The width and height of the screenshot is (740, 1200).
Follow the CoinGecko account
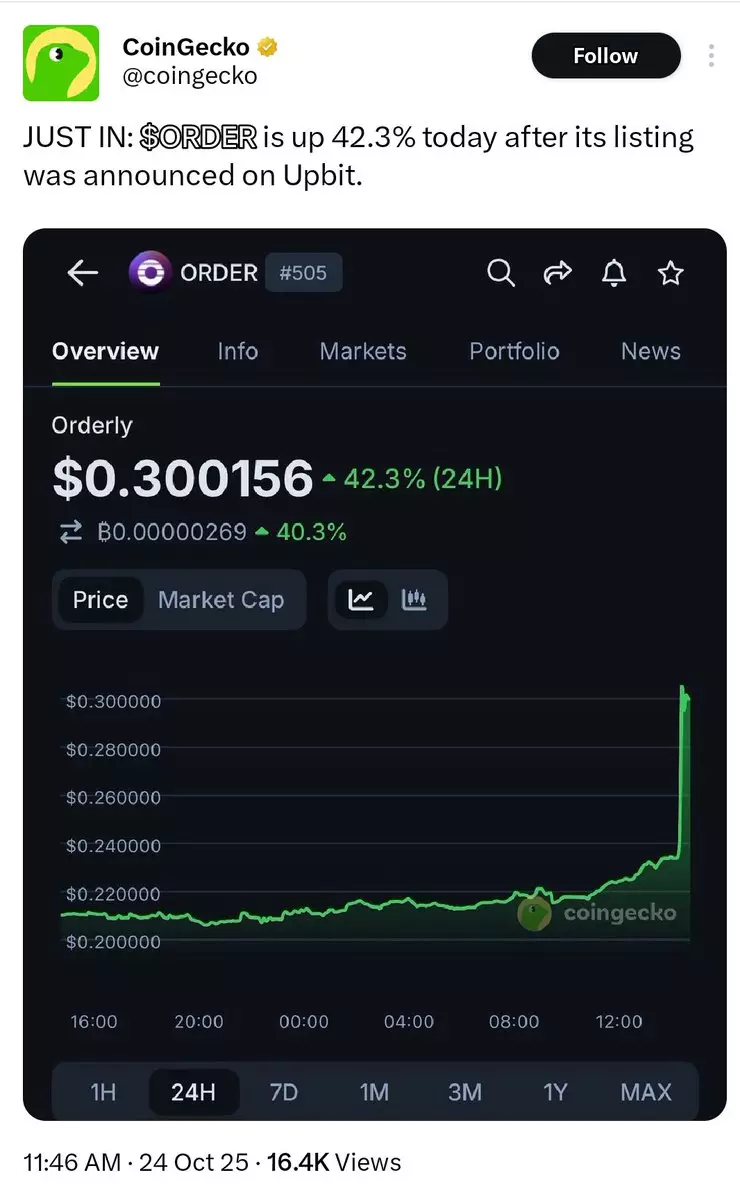click(605, 56)
